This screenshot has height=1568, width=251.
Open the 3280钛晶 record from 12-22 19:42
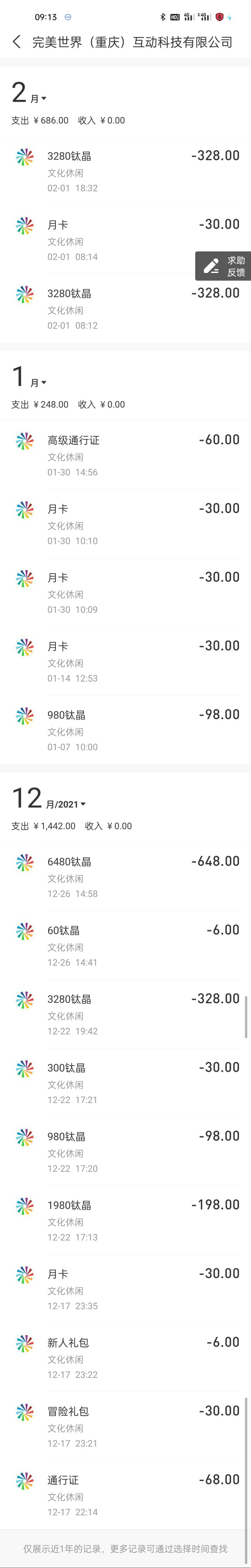pos(125,1015)
